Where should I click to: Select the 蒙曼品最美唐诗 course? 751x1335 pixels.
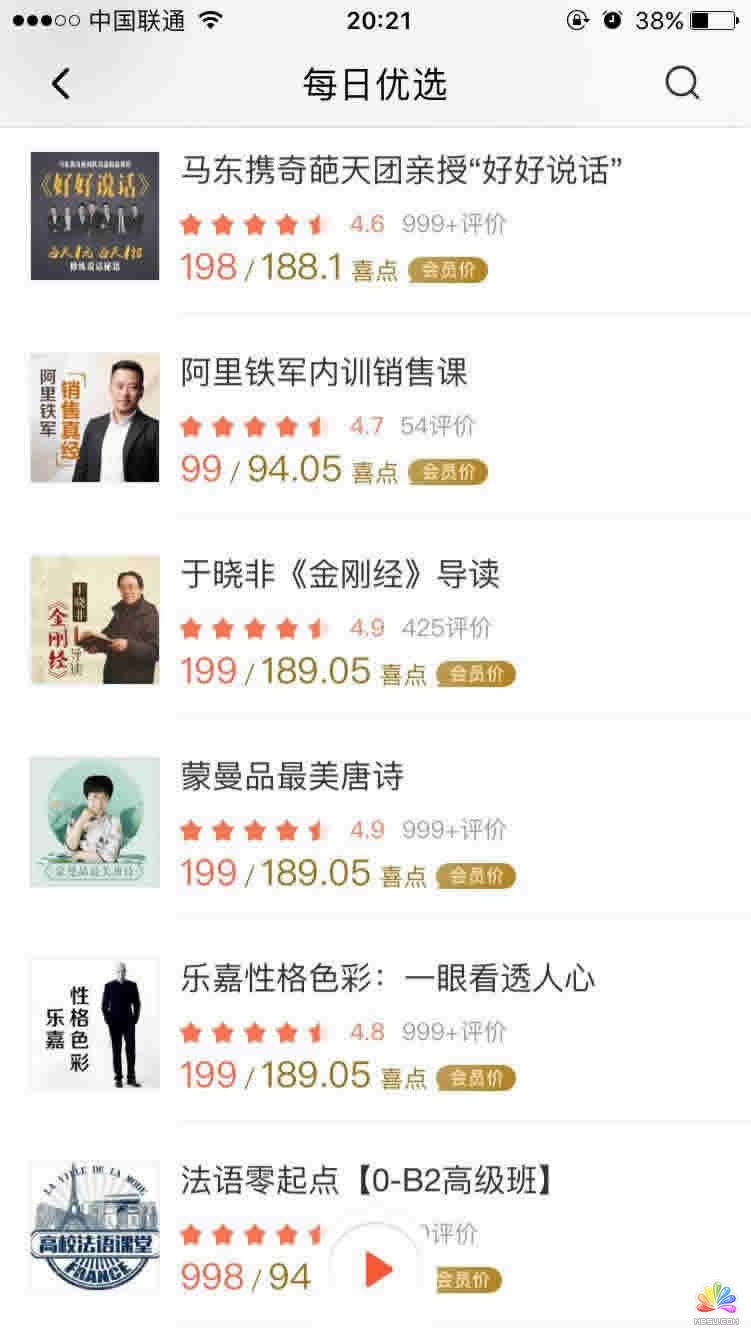[x=292, y=777]
